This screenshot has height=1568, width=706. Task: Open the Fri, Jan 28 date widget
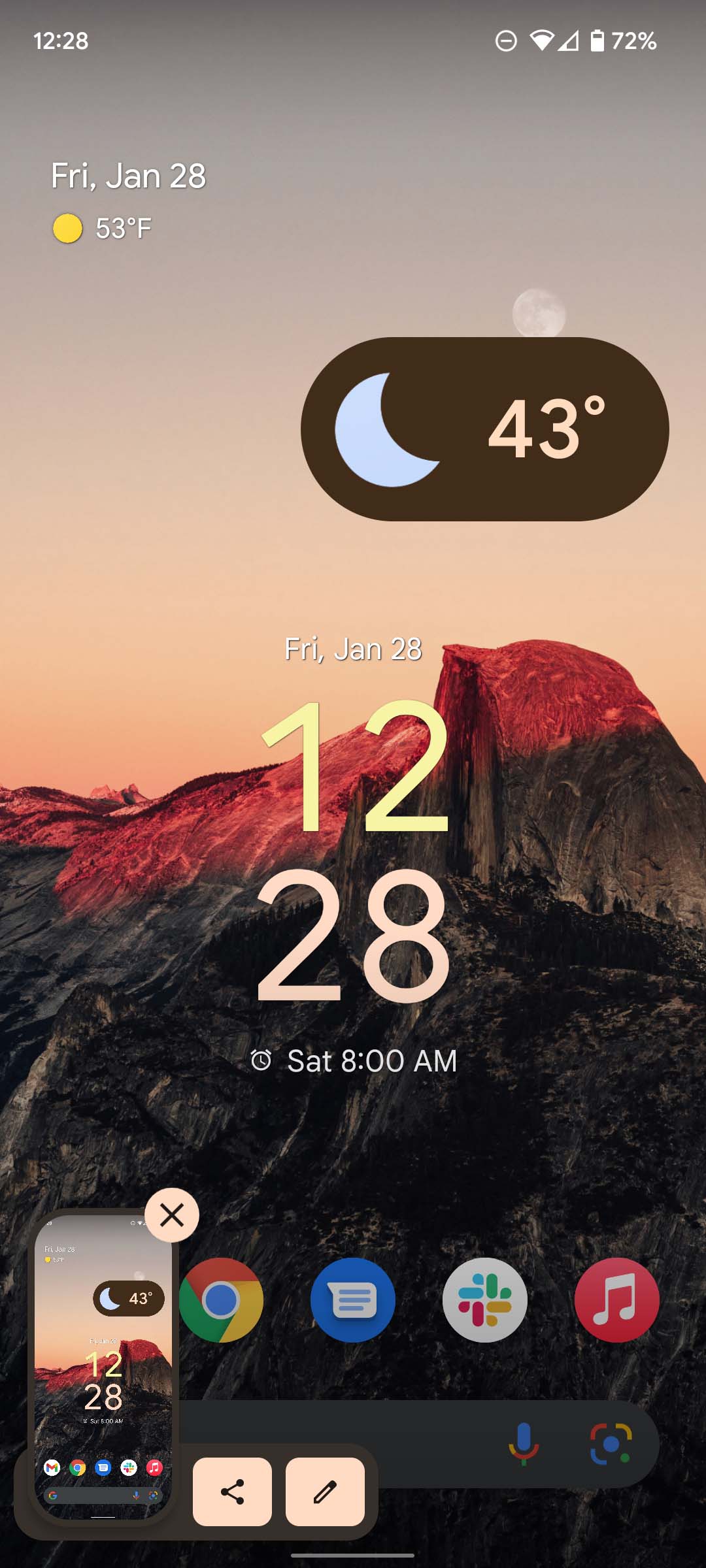tap(129, 176)
